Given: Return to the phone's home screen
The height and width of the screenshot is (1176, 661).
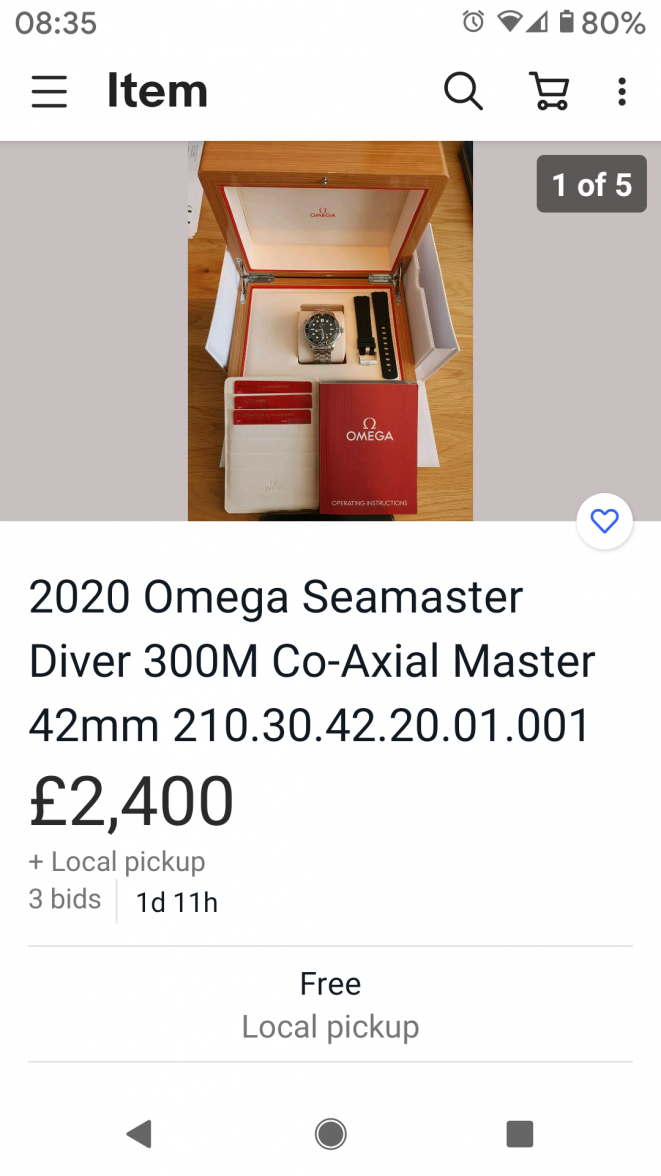Looking at the screenshot, I should coord(330,1133).
